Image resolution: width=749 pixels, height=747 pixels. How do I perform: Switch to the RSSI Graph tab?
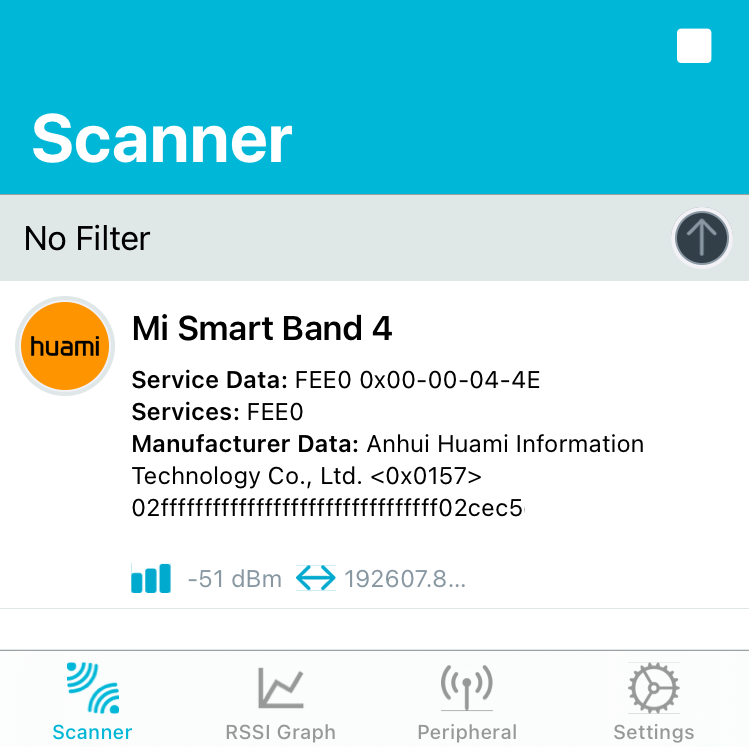pyautogui.click(x=280, y=703)
